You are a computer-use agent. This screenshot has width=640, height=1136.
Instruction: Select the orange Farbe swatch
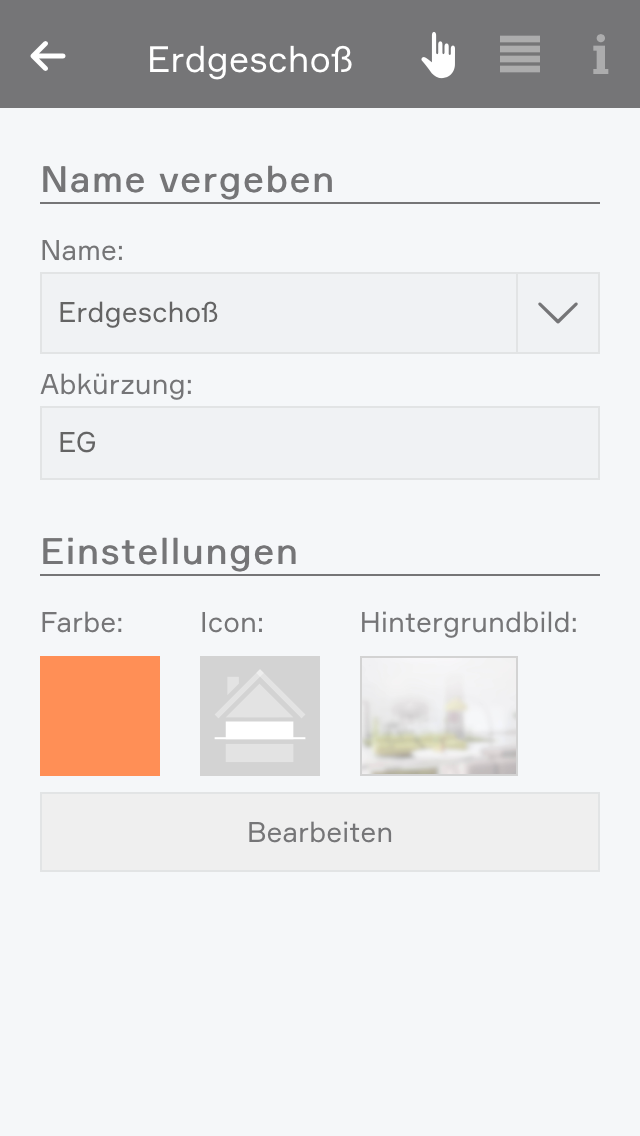point(100,716)
